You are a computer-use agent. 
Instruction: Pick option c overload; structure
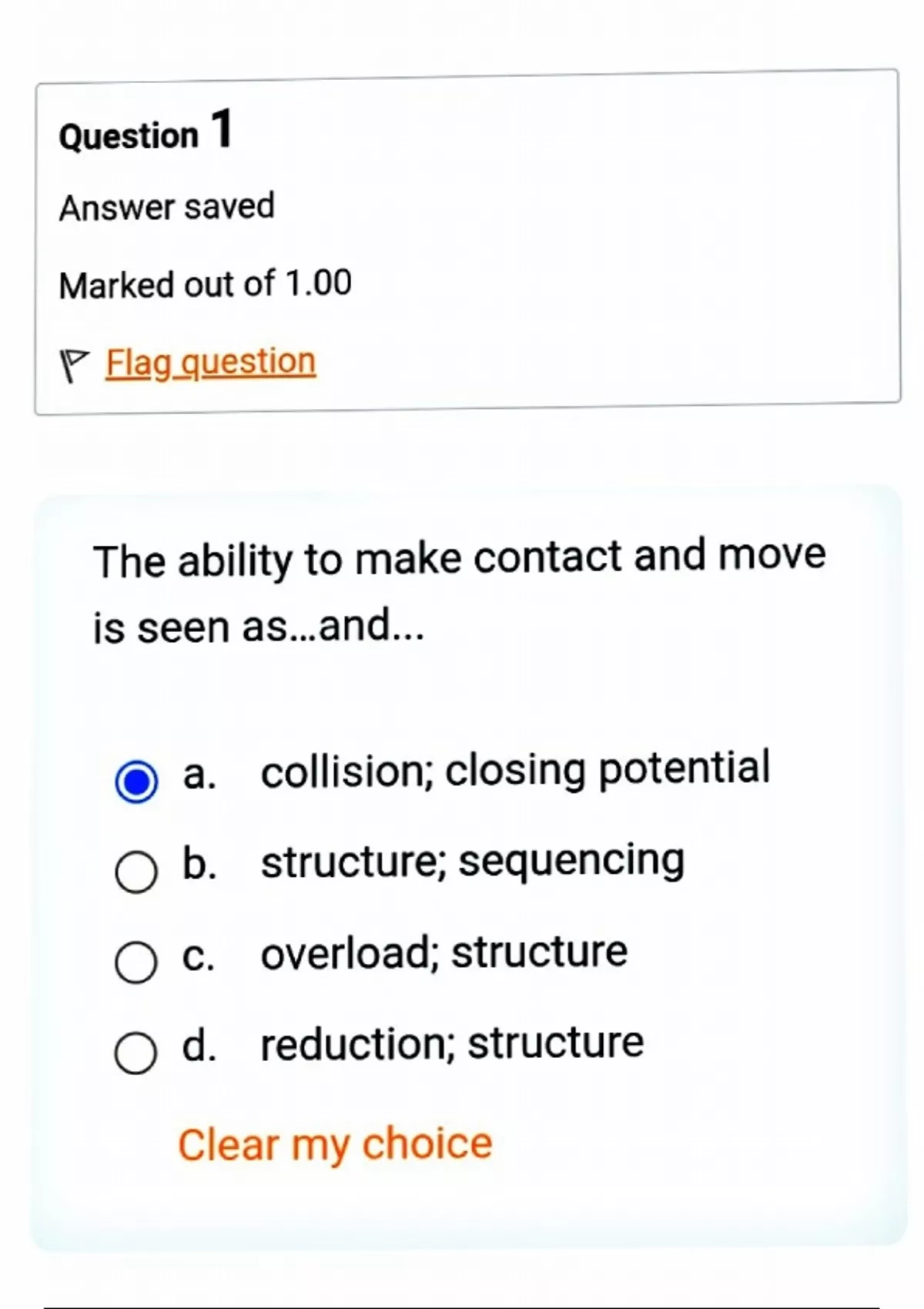tap(136, 962)
